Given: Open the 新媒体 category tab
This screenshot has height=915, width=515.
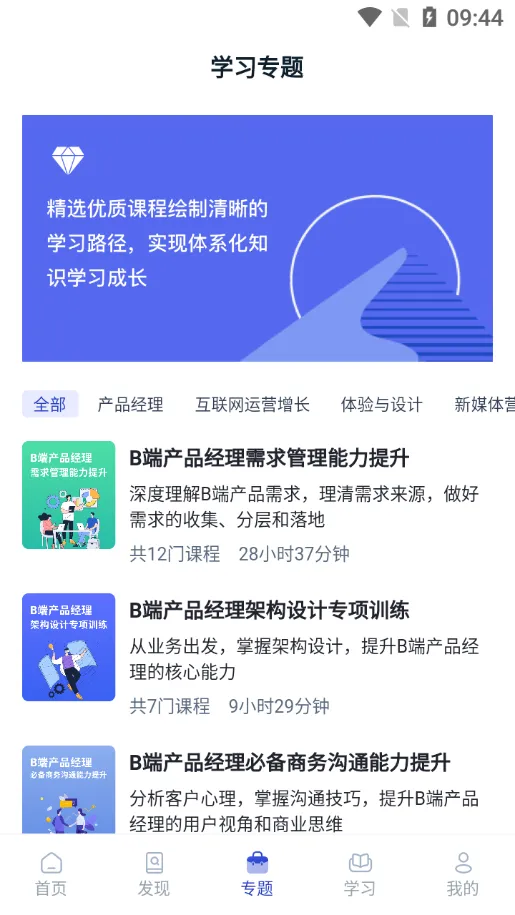Looking at the screenshot, I should coord(484,404).
